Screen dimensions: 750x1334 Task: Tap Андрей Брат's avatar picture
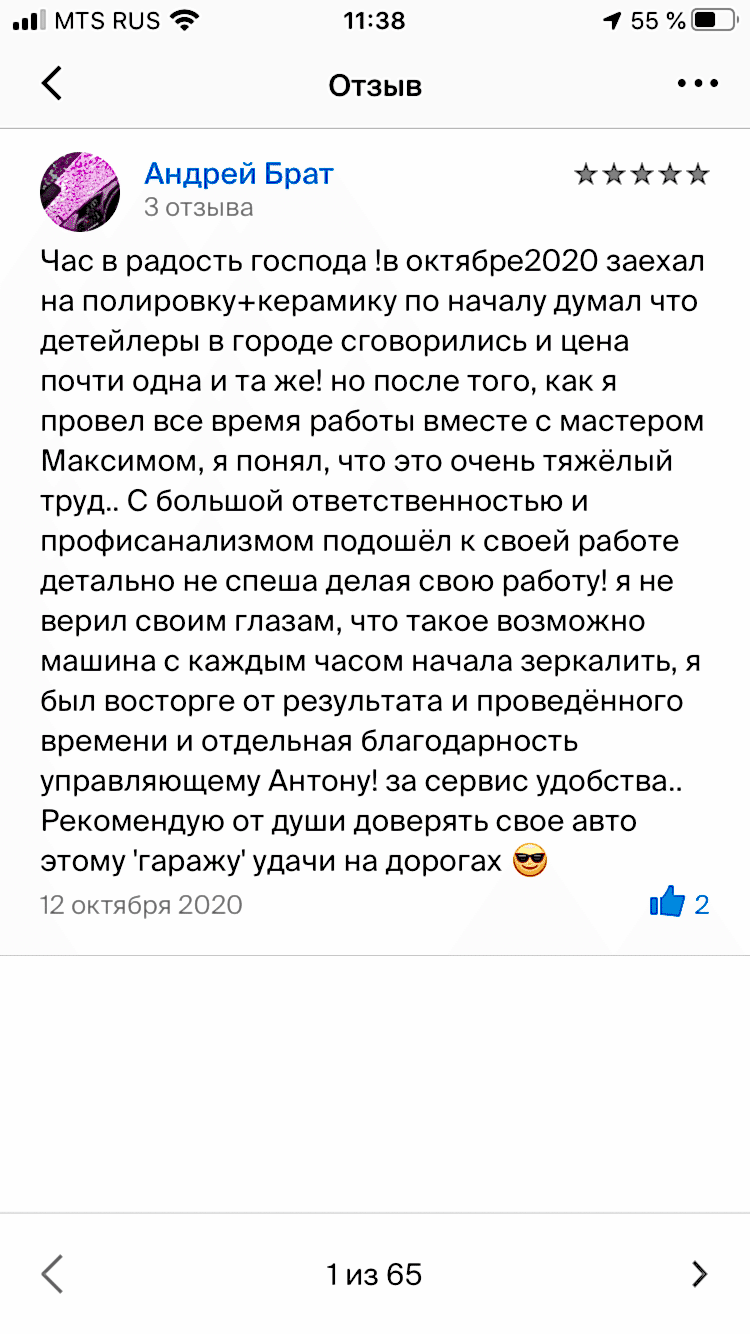tap(80, 193)
